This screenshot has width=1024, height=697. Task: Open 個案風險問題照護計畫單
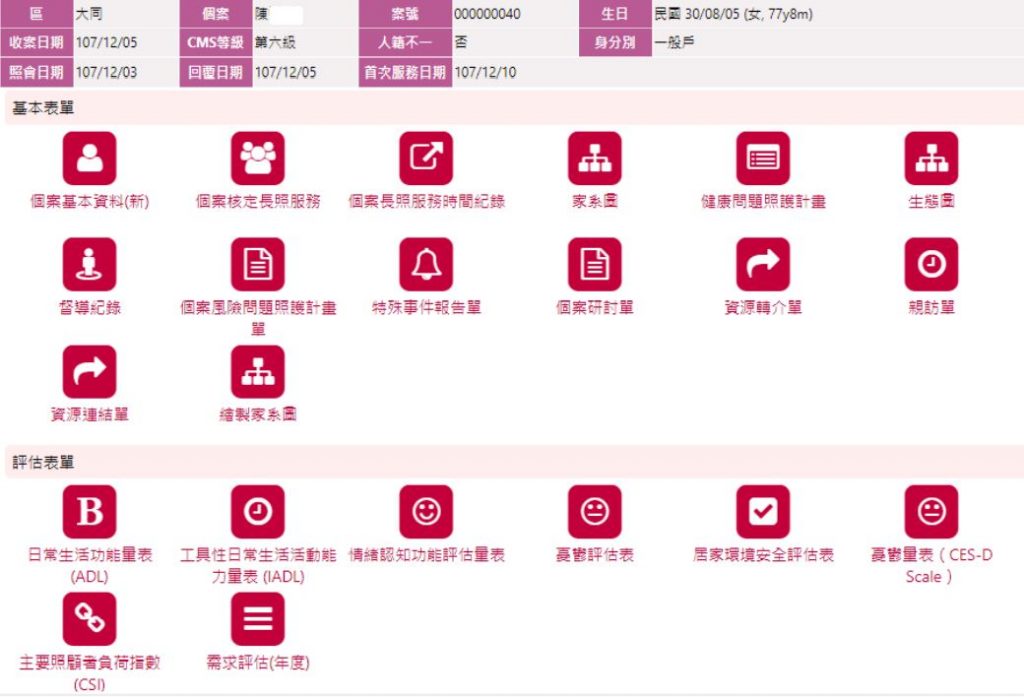click(x=258, y=265)
